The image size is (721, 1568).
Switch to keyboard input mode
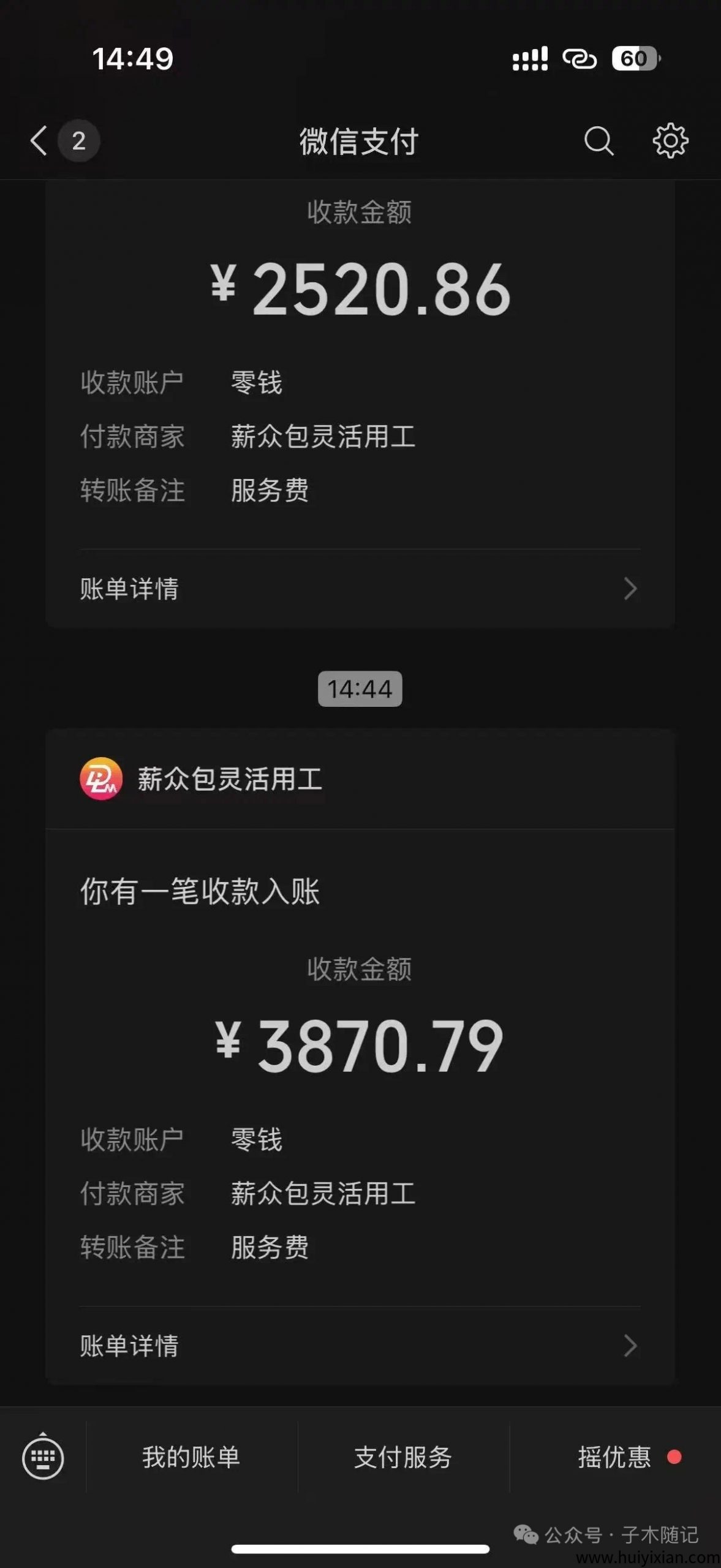pyautogui.click(x=43, y=1458)
